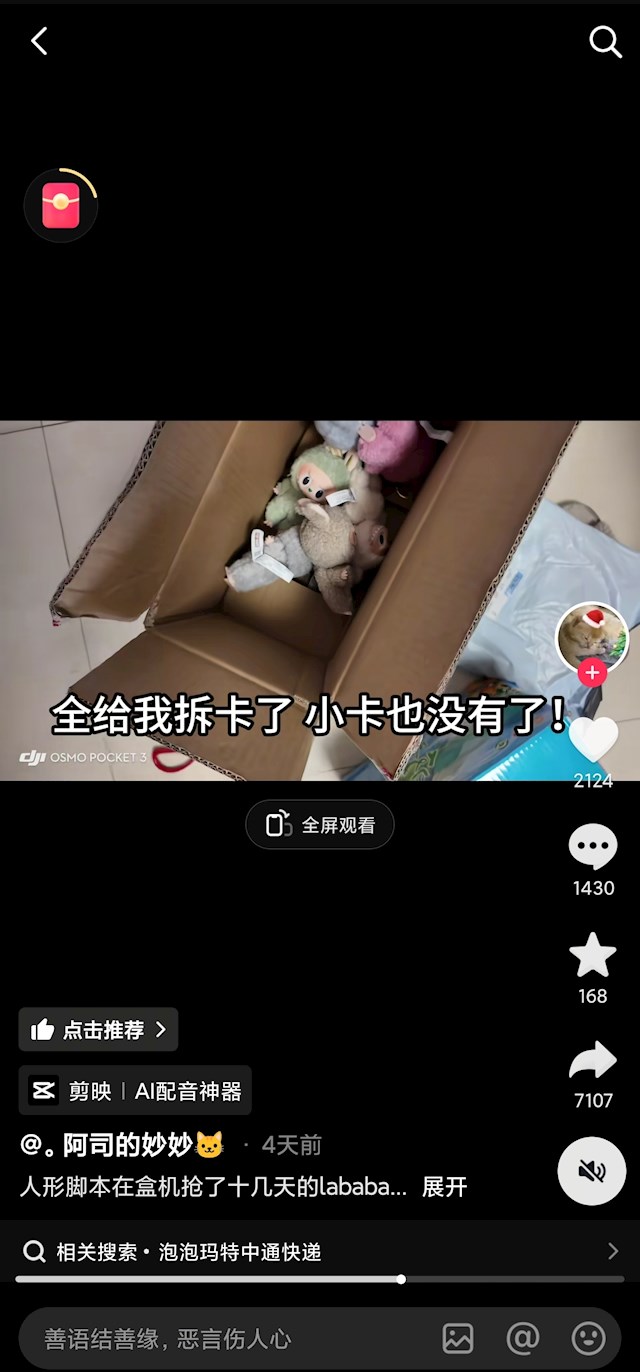Viewport: 640px width, 1372px height.
Task: Open the comments with 1430 replies
Action: (x=593, y=848)
